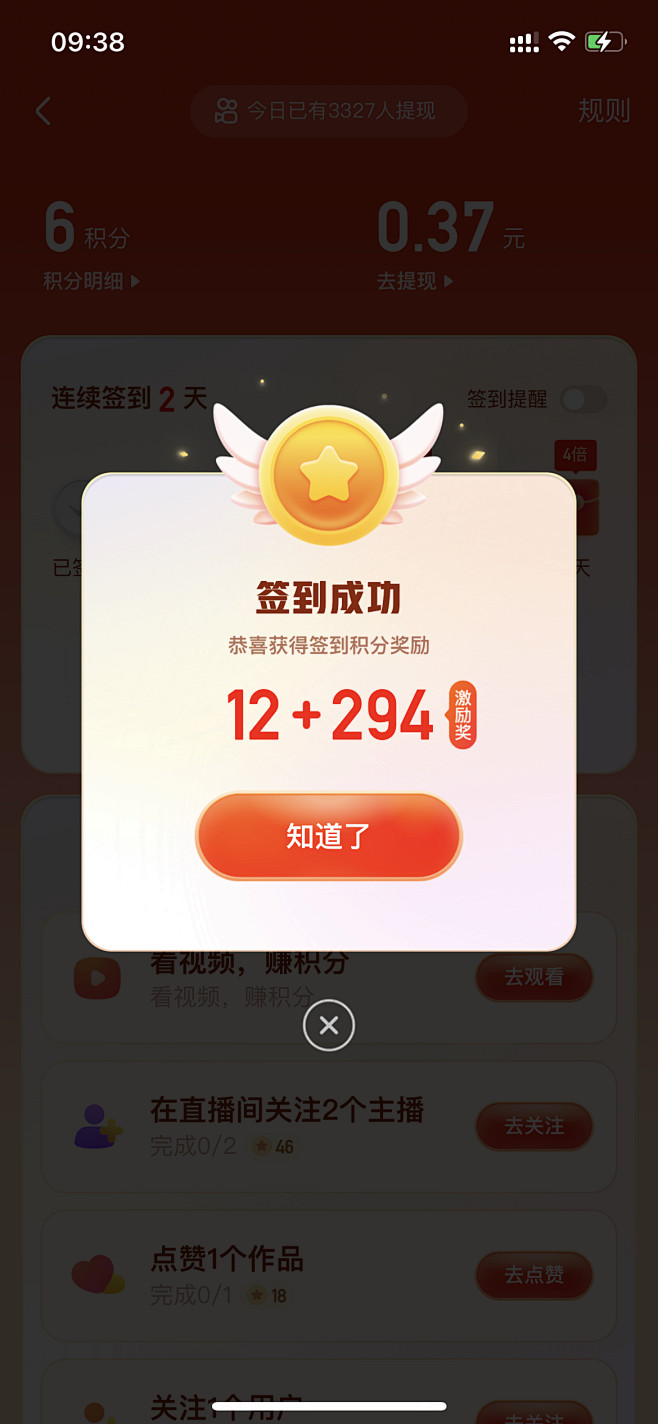658x1424 pixels.
Task: Open 积分明细 points details
Action: pyautogui.click(x=92, y=281)
